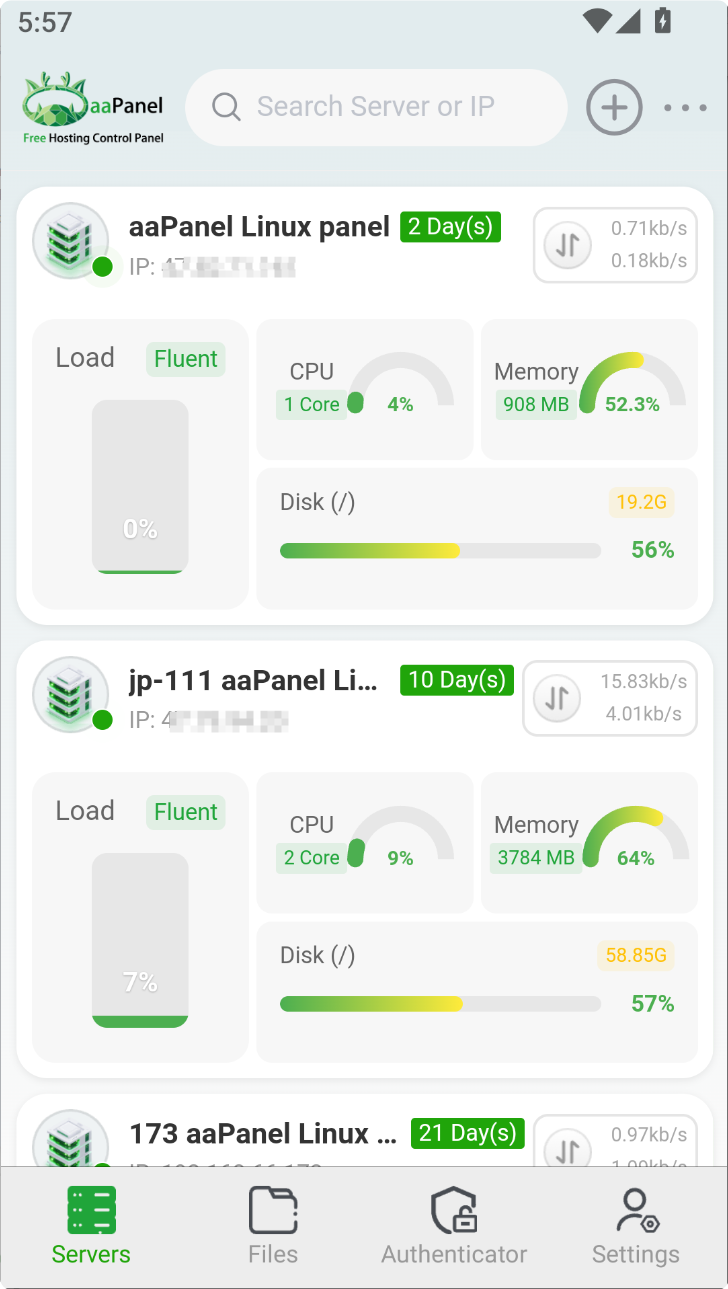Image resolution: width=728 pixels, height=1289 pixels.
Task: Go to the Settings tab
Action: click(635, 1226)
